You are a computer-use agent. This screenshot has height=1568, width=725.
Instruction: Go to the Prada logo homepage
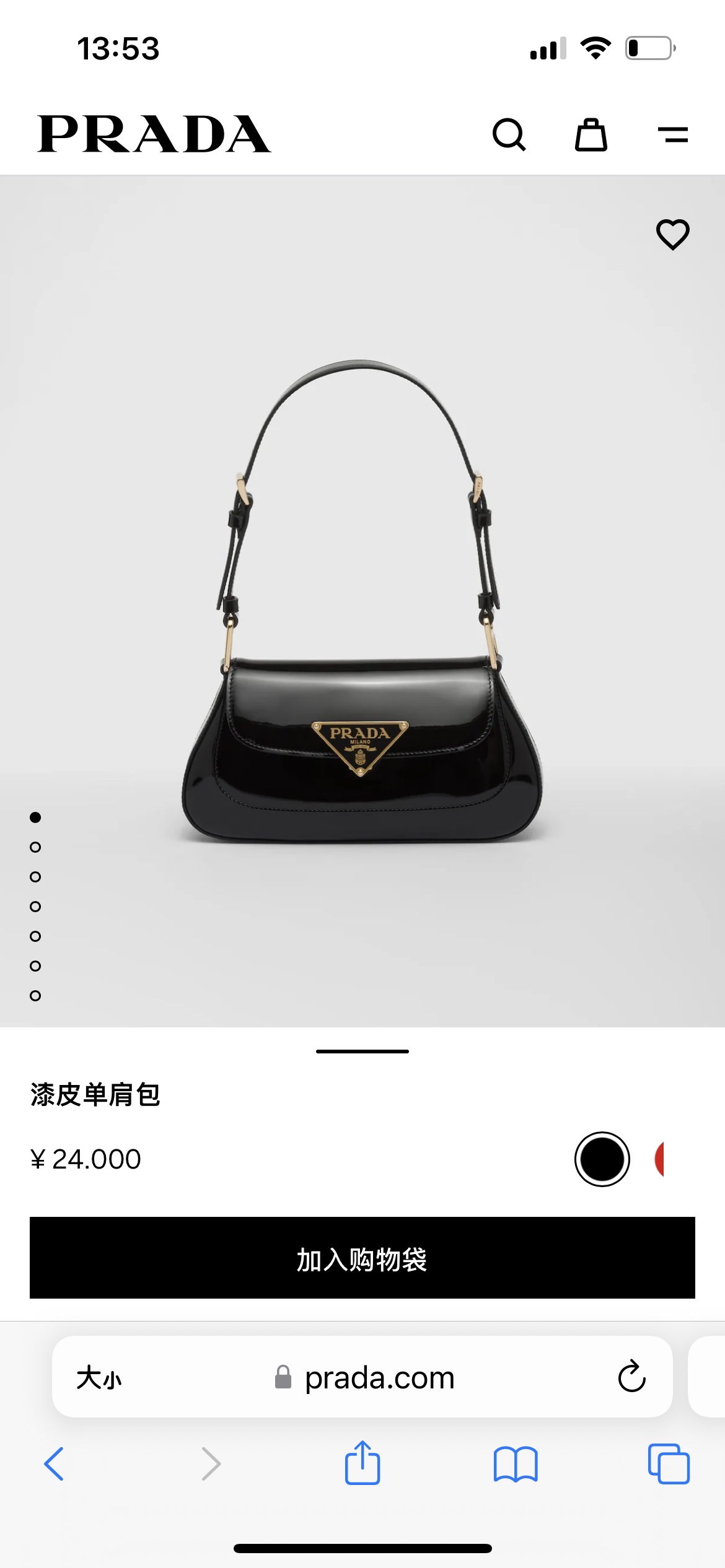point(154,134)
